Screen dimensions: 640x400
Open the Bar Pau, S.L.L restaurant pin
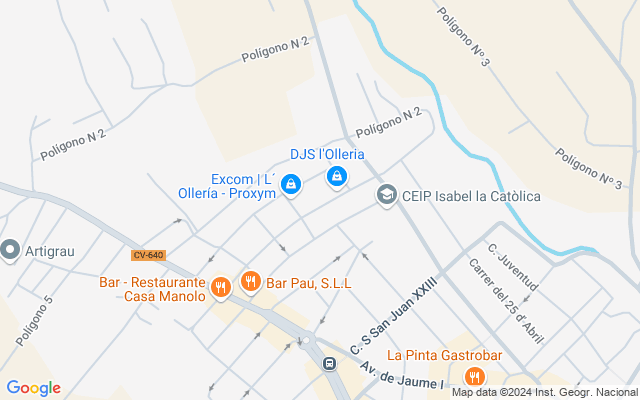(x=251, y=283)
